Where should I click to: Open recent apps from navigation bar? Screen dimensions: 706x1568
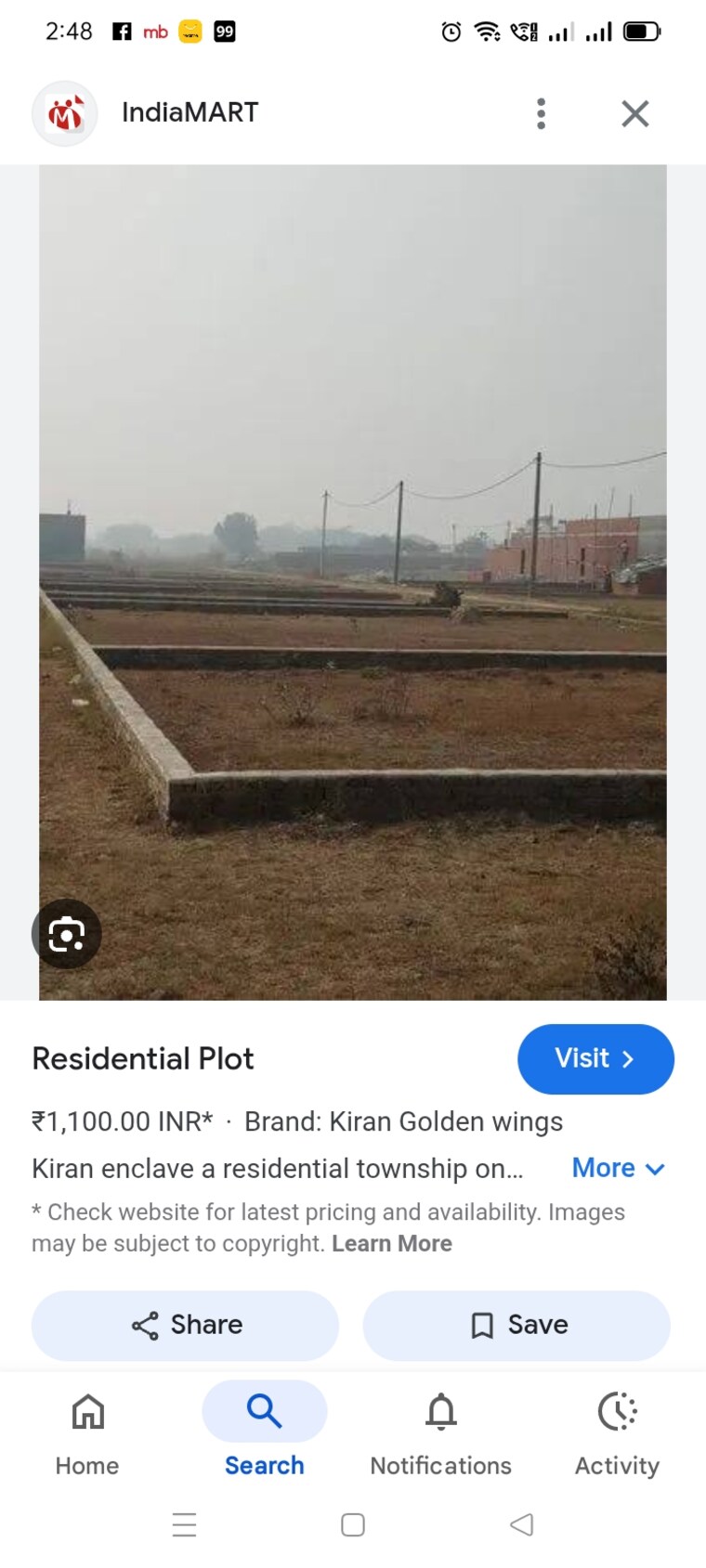[x=184, y=1524]
